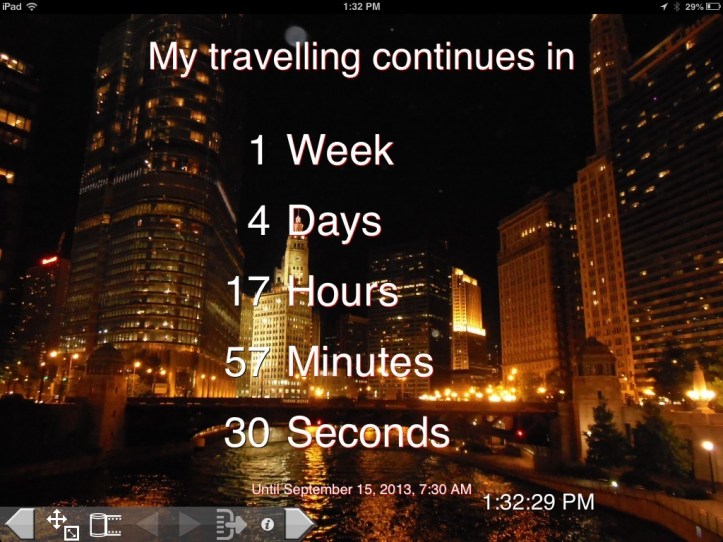Go to the previous countdown with small left arrow
The width and height of the screenshot is (723, 542).
click(147, 523)
